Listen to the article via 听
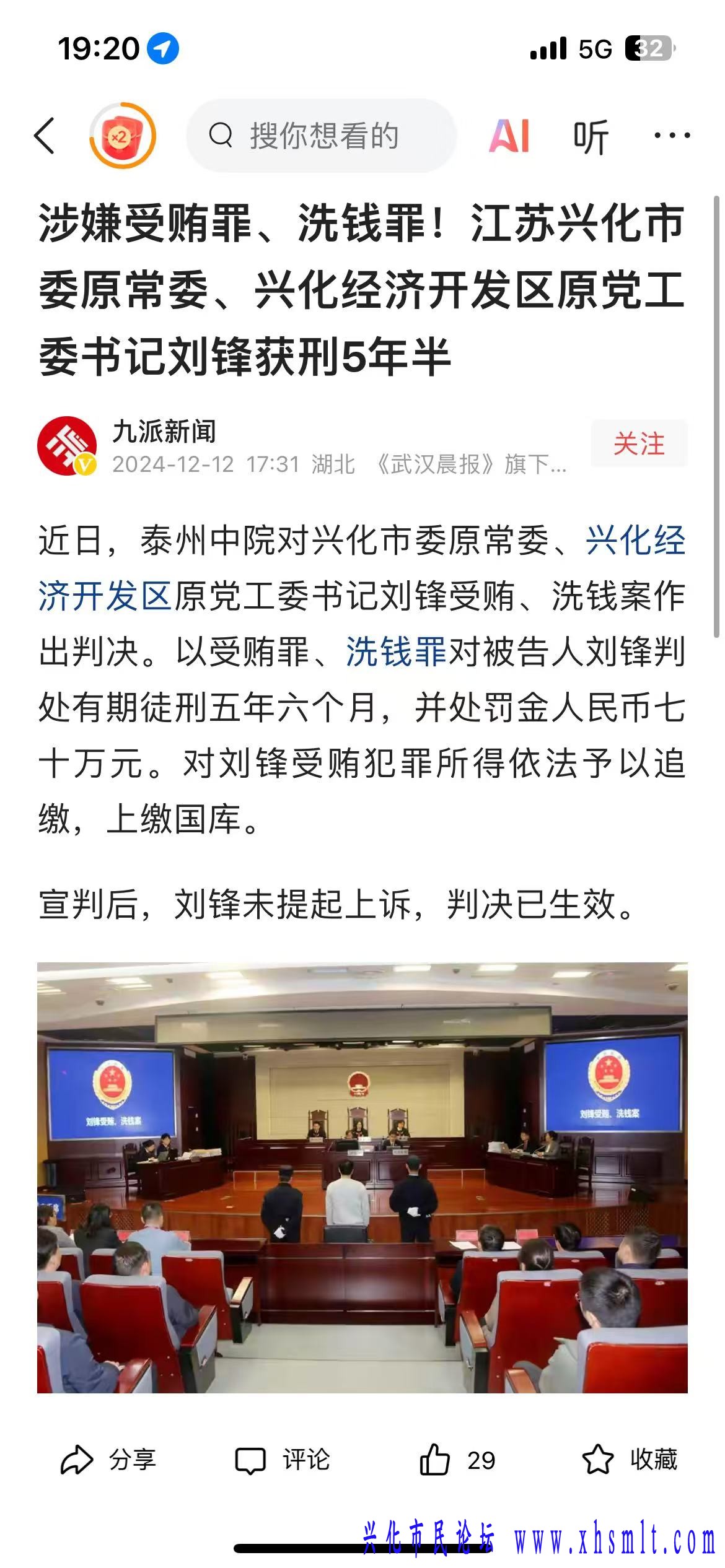725x1568 pixels. coord(590,137)
